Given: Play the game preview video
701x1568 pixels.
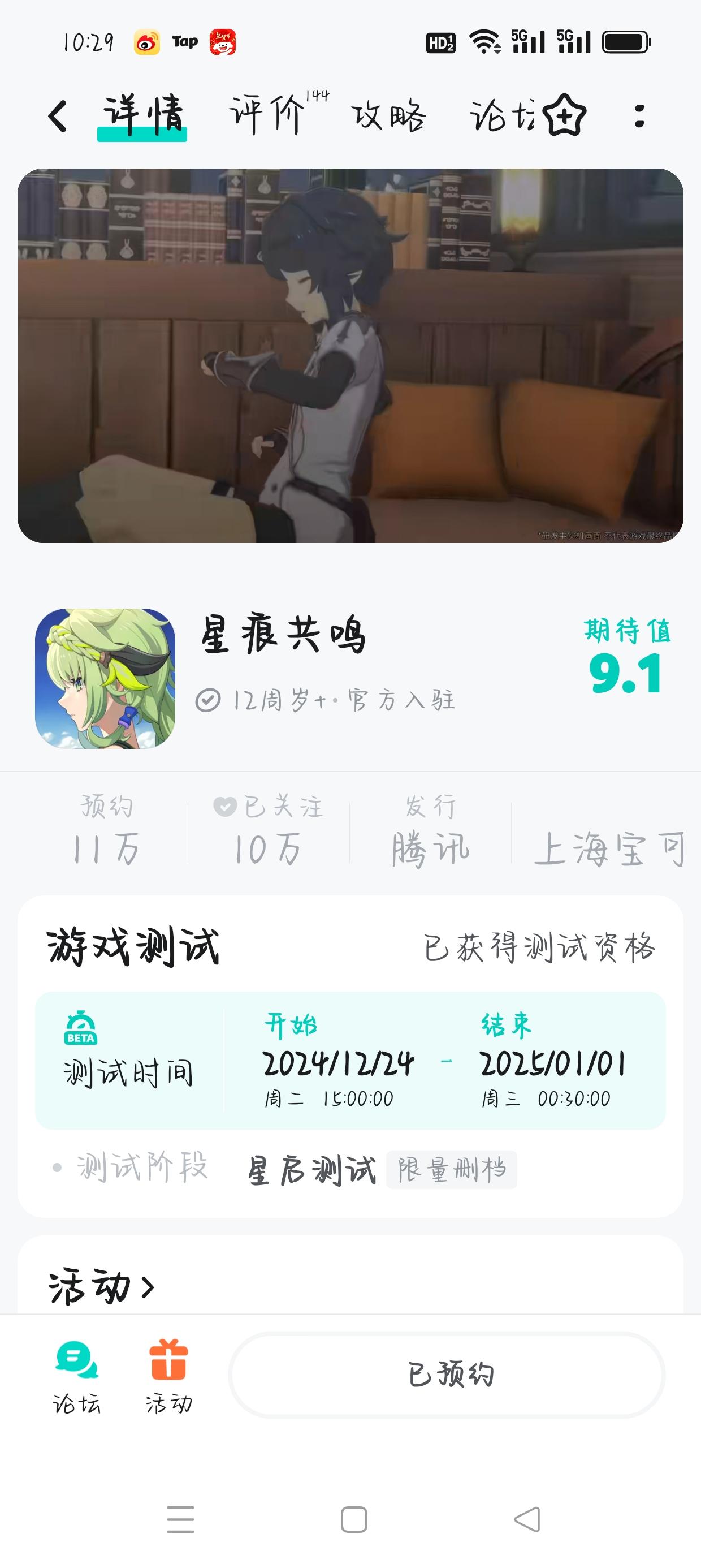Looking at the screenshot, I should [350, 355].
